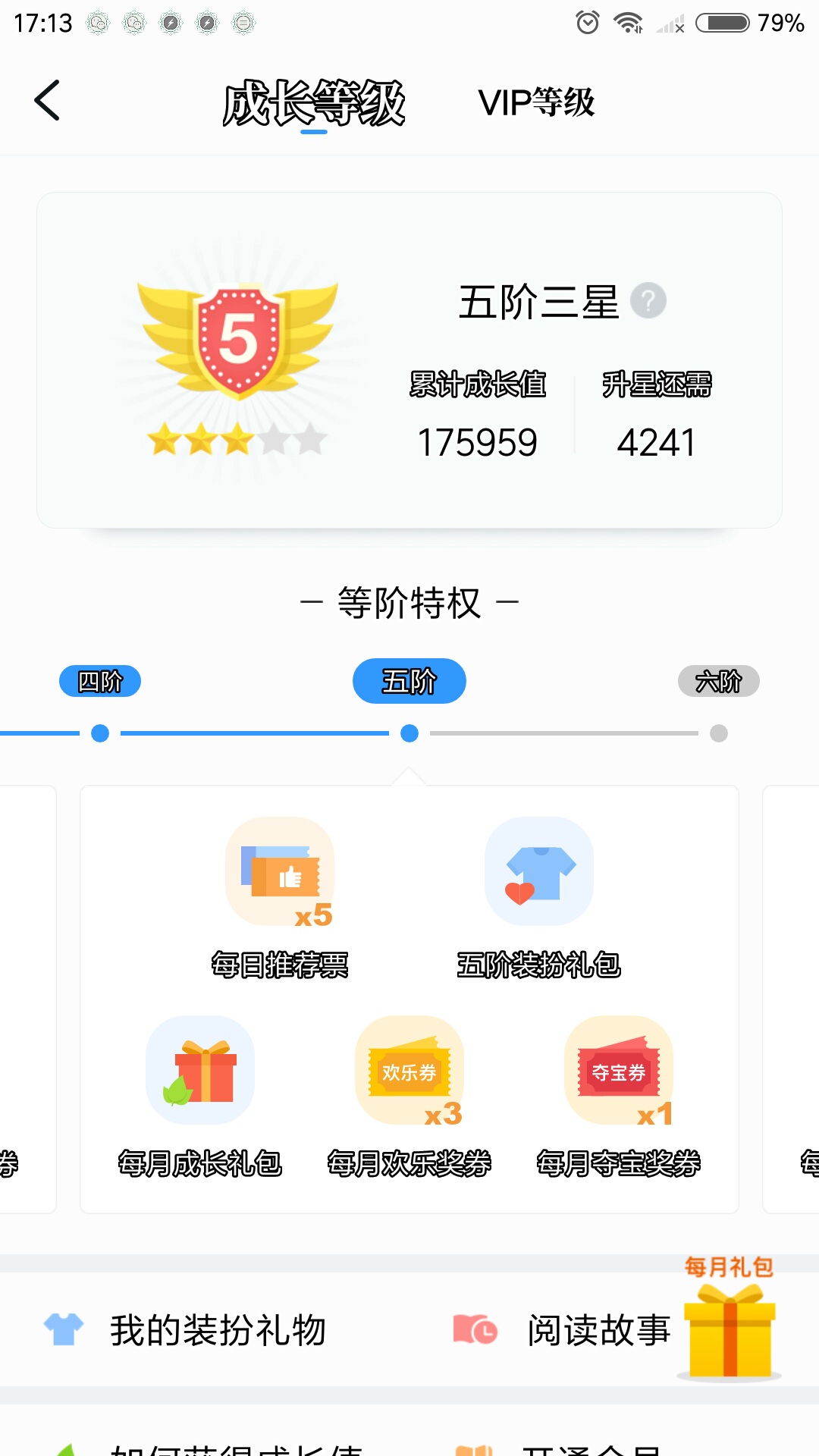Show 四阶 tier privileges
Viewport: 819px width, 1456px height.
[100, 681]
